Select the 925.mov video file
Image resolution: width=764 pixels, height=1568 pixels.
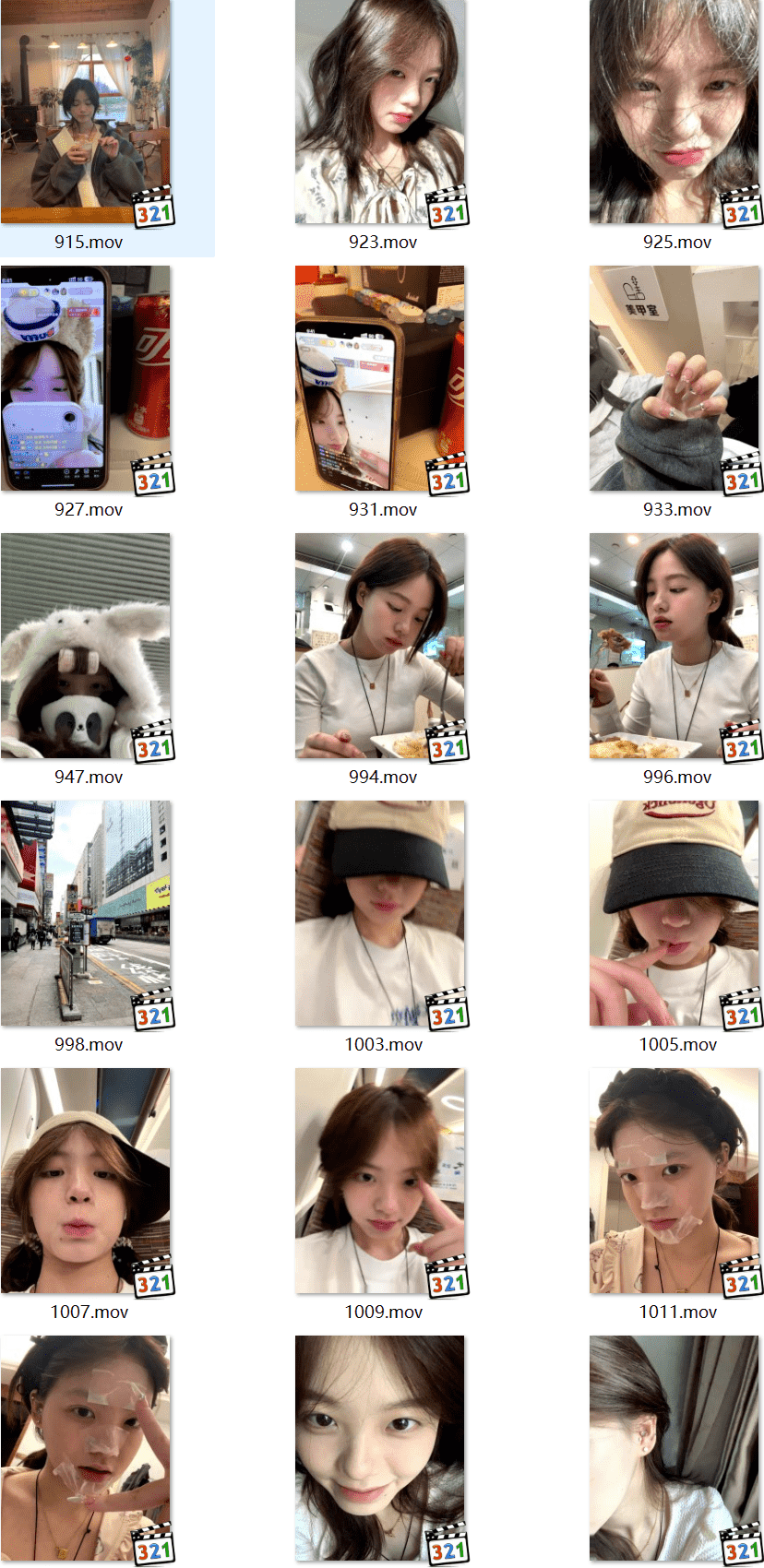coord(674,113)
